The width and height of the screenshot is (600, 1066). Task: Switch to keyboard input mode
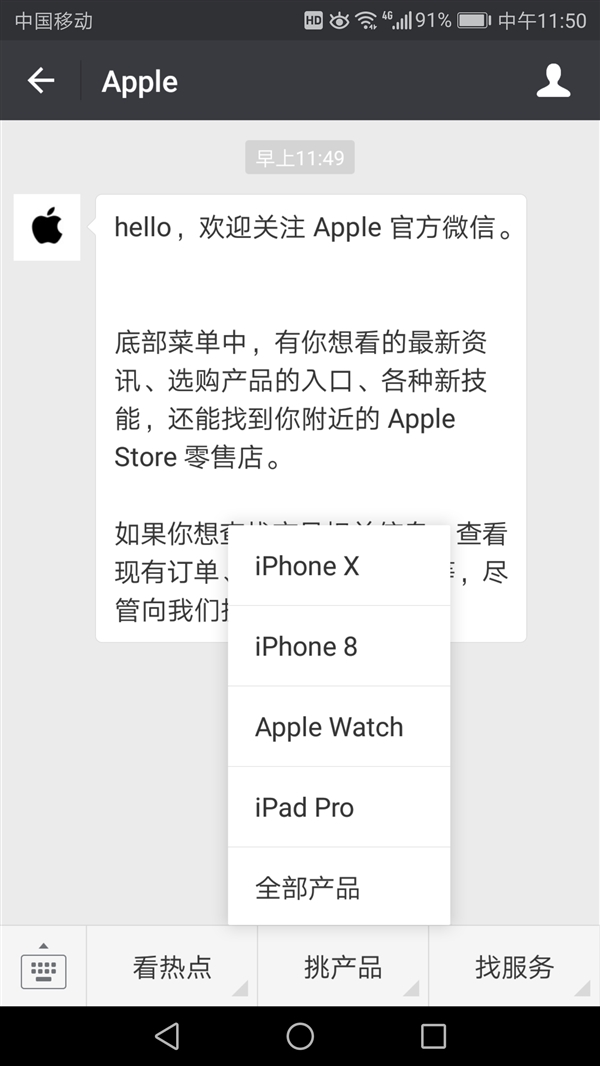(43, 967)
